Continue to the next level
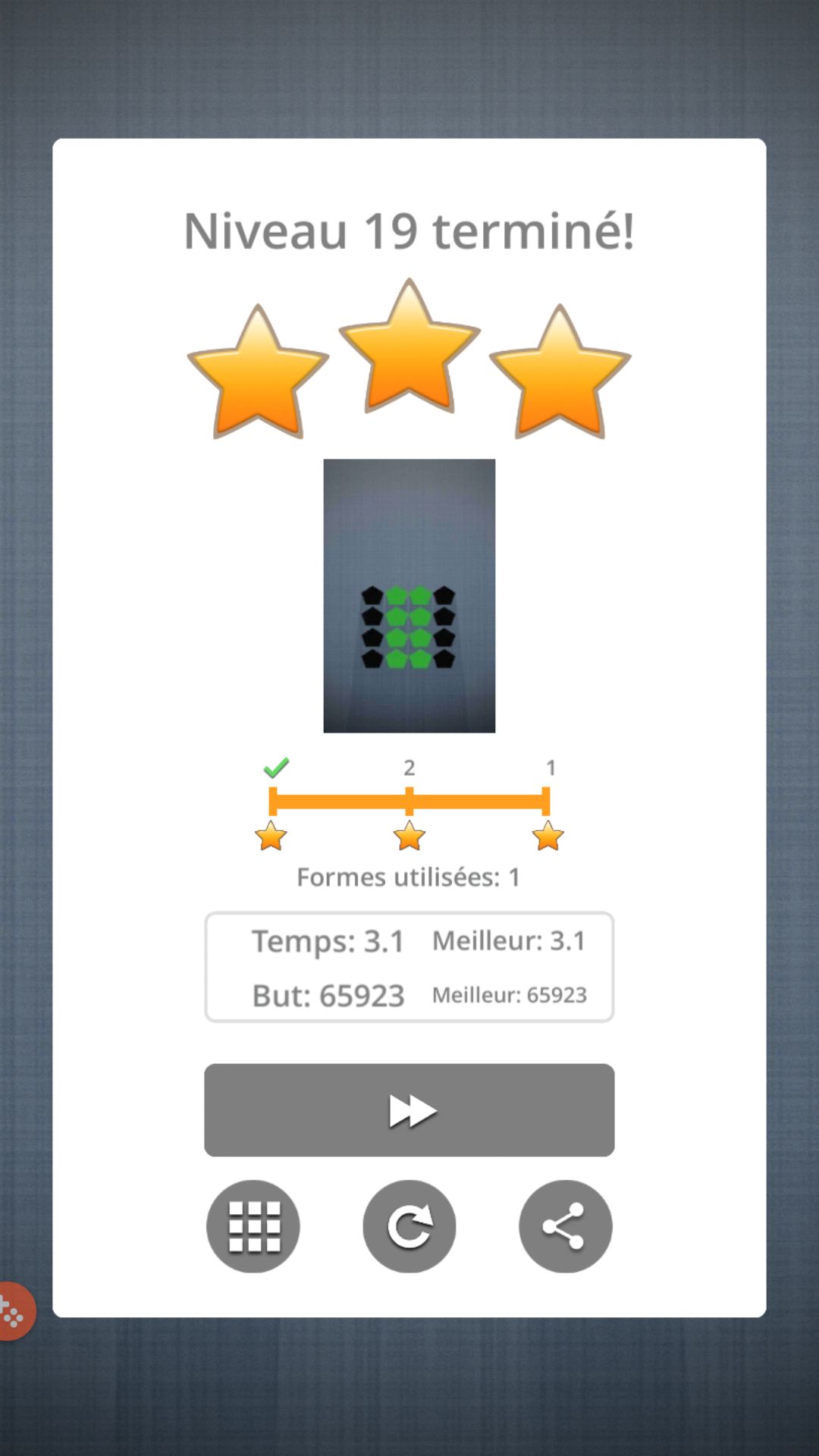This screenshot has width=819, height=1456. coord(409,1109)
